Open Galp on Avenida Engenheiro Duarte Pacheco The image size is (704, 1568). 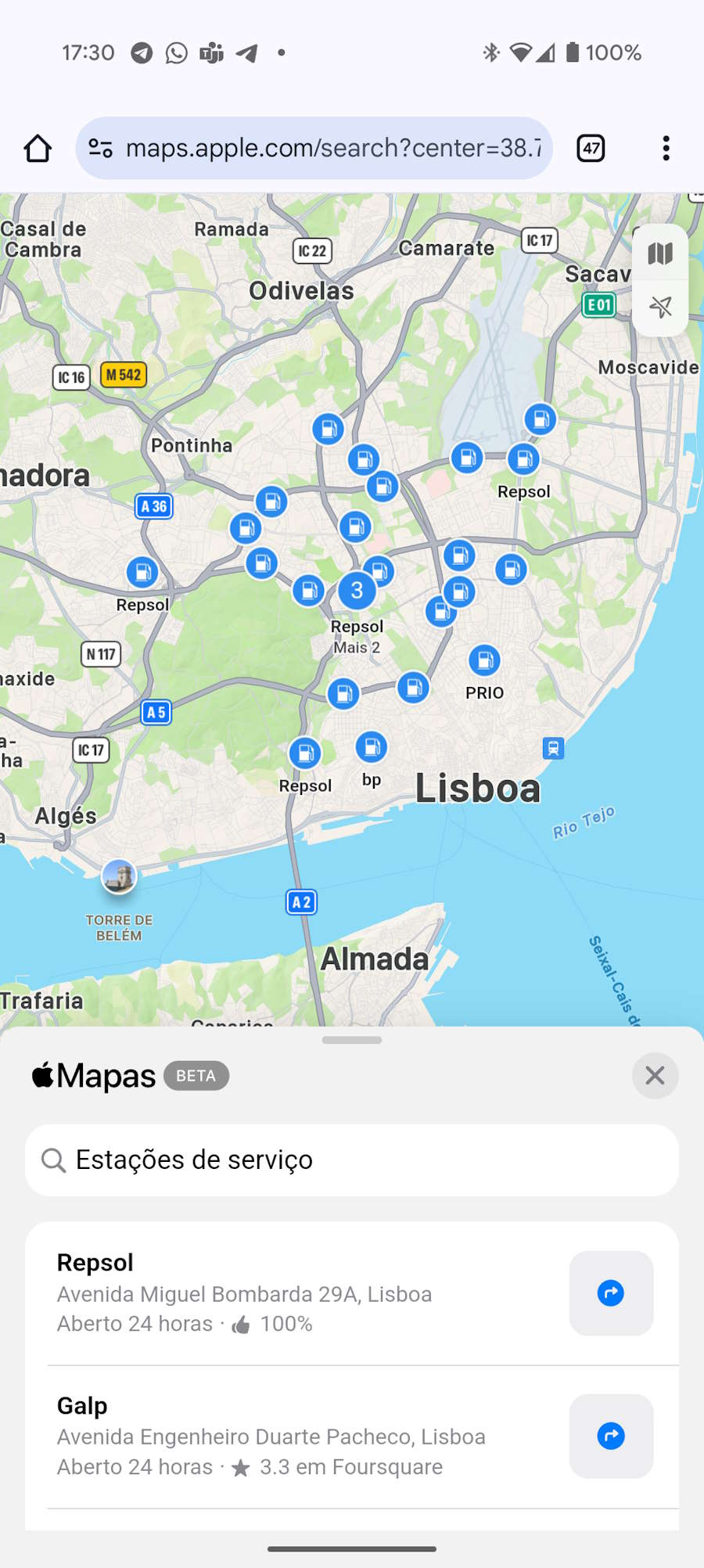click(x=297, y=1436)
